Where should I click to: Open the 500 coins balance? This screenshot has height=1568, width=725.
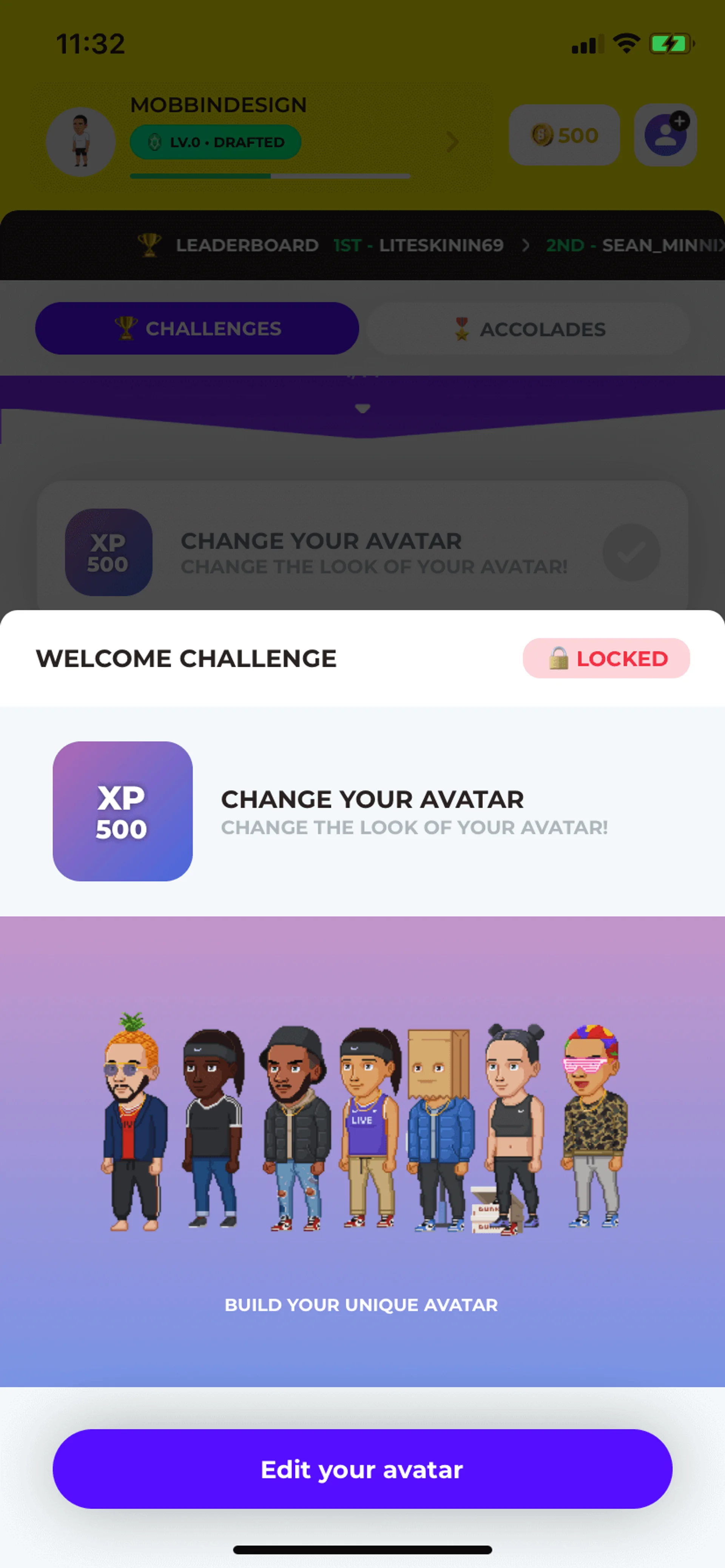tap(564, 135)
